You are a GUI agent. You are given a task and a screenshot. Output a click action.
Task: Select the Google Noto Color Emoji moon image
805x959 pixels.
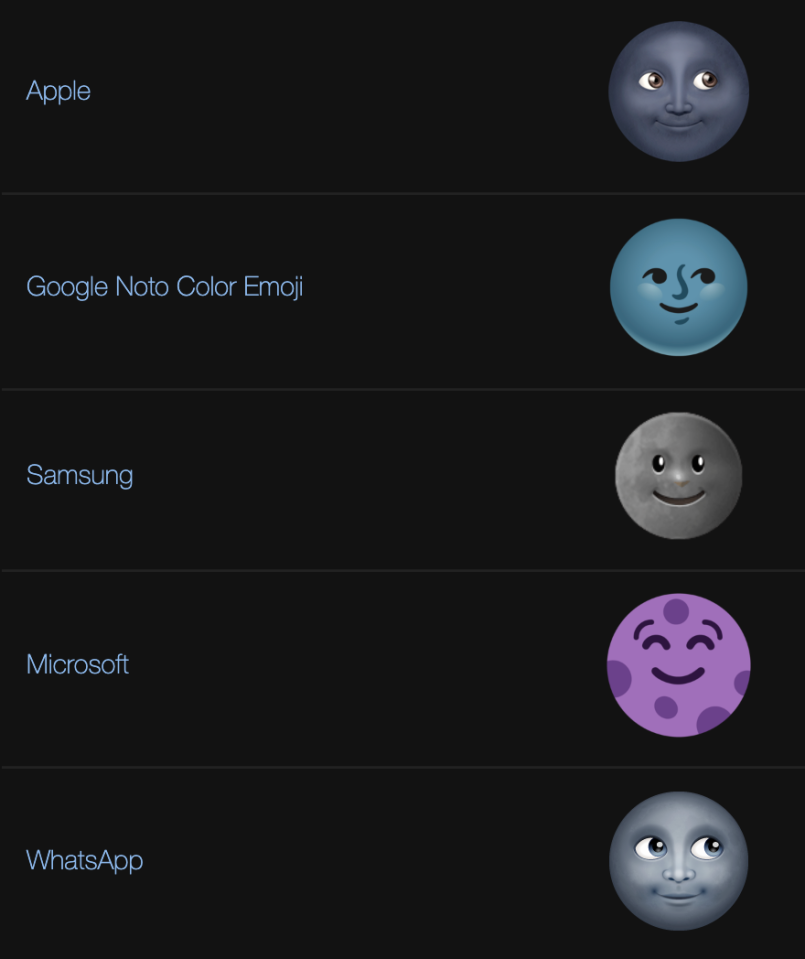(679, 287)
